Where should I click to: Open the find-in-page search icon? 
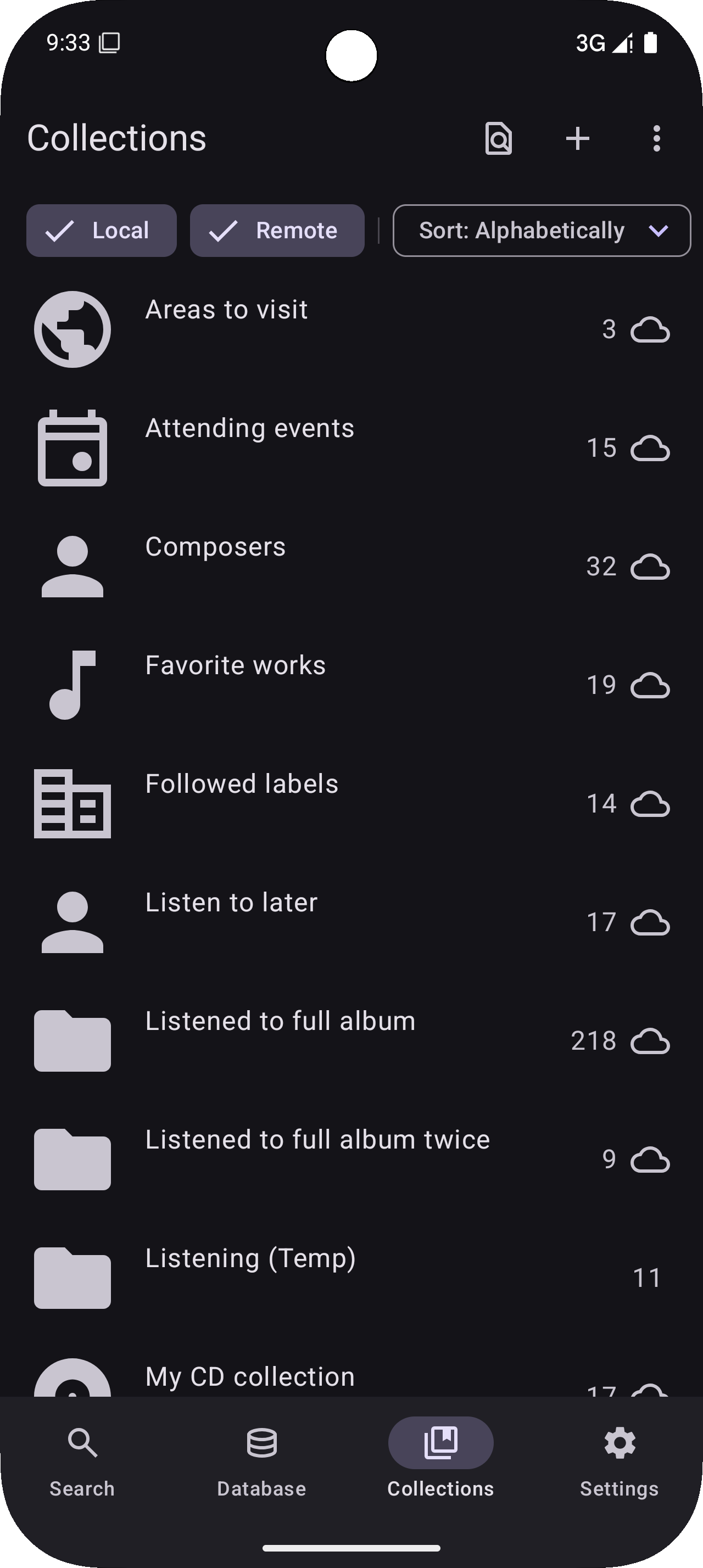[498, 139]
